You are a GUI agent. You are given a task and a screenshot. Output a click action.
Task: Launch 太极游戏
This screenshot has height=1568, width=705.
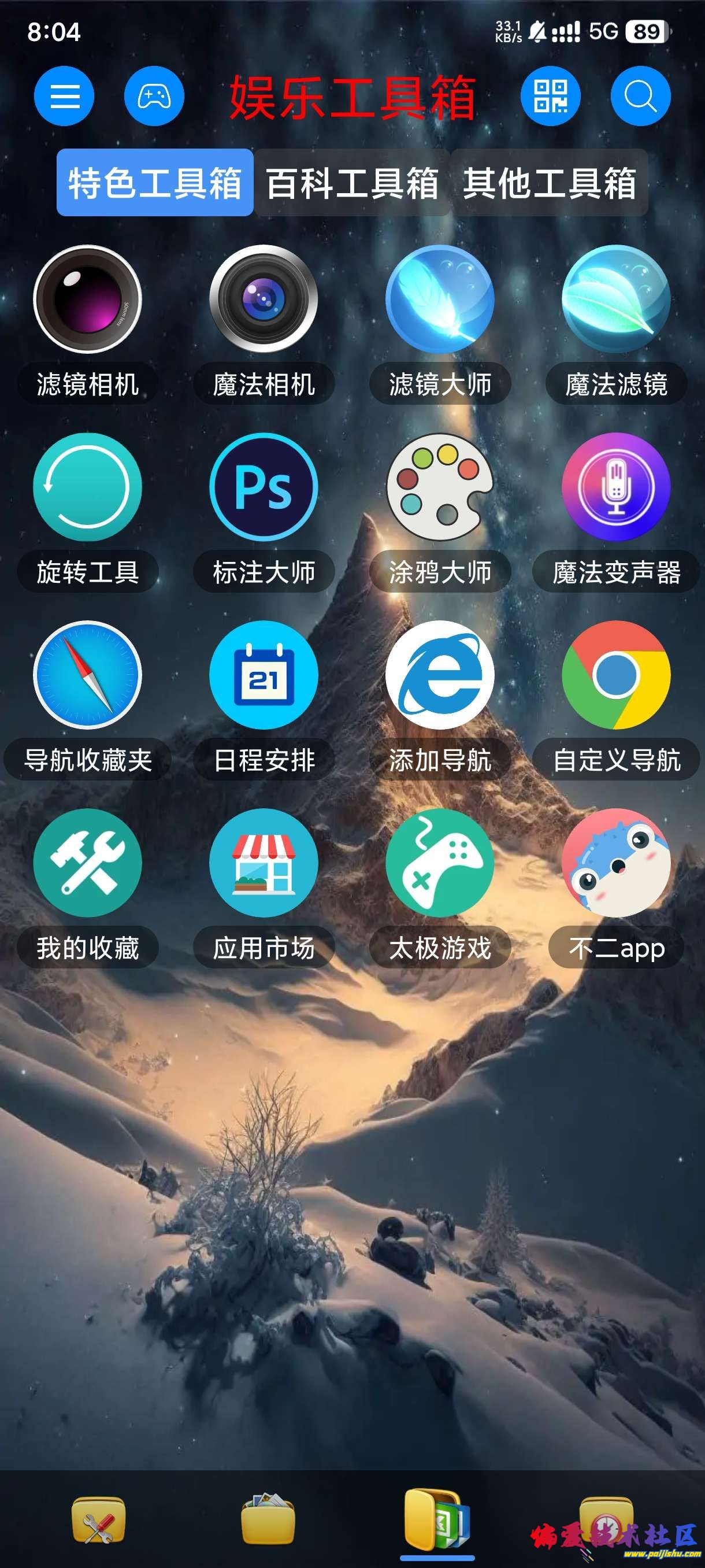click(440, 863)
